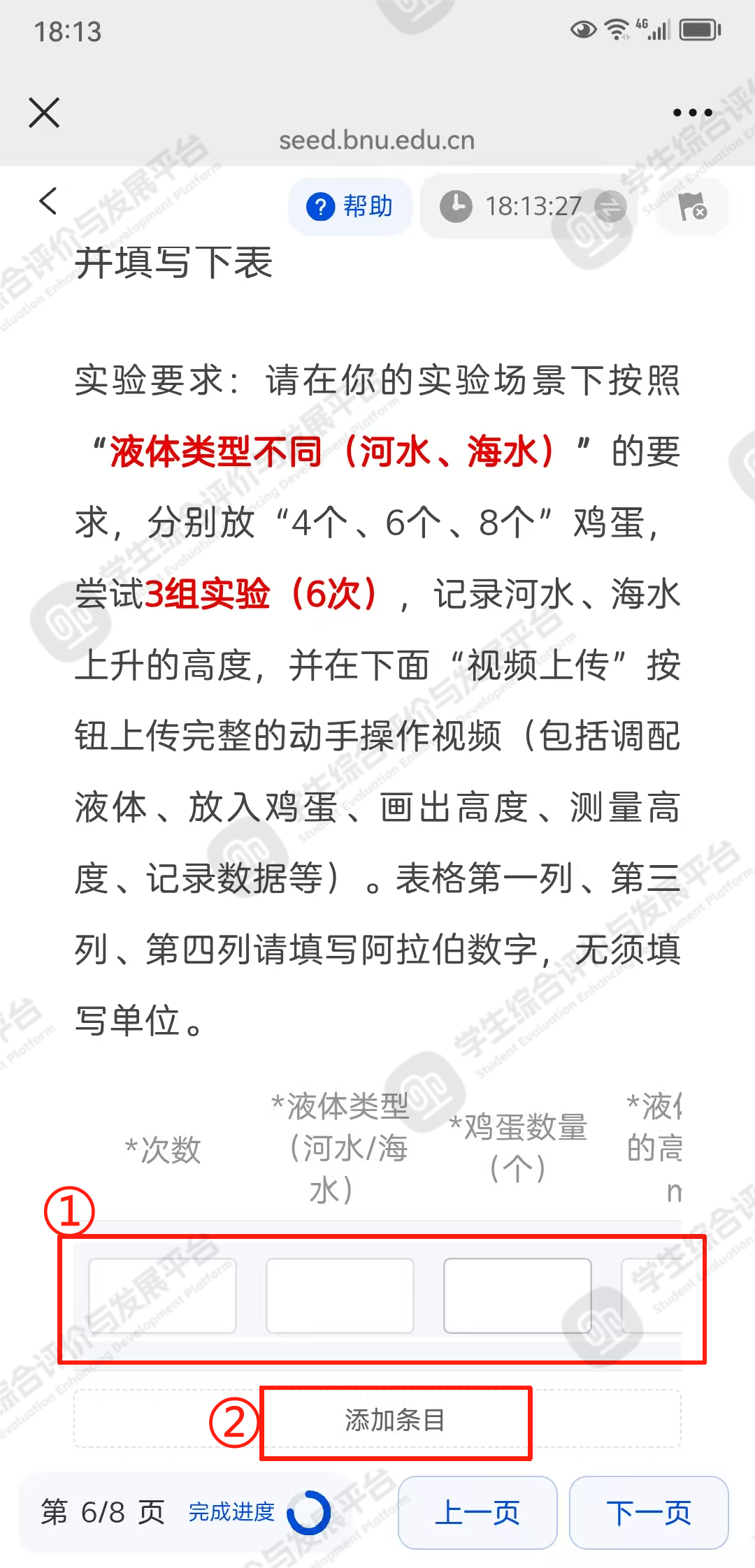Tap the 鸡蛋数量 input field
This screenshot has width=755, height=1568.
pyautogui.click(x=517, y=1295)
